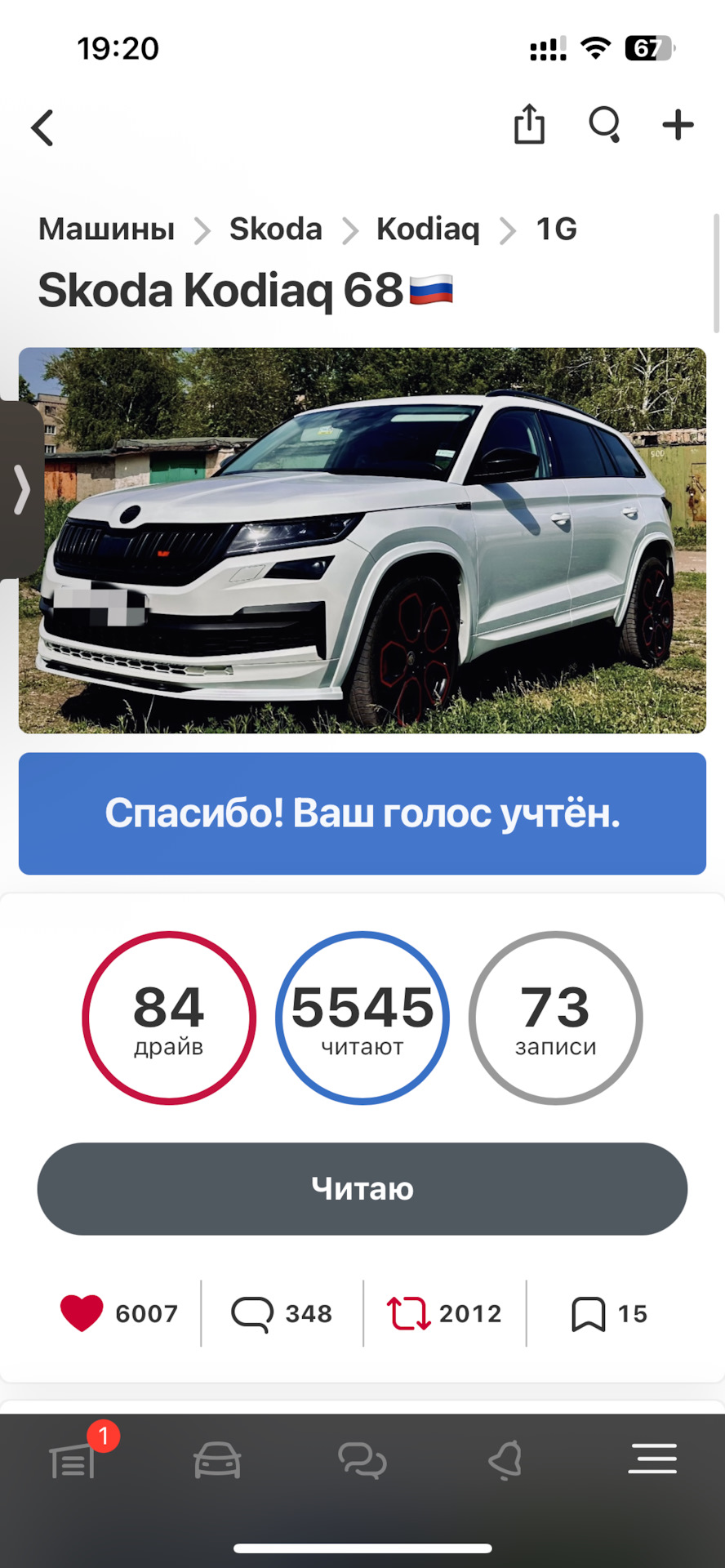Screen dimensions: 725x1568
Task: Open the 1G generation breadcrumb
Action: (556, 229)
